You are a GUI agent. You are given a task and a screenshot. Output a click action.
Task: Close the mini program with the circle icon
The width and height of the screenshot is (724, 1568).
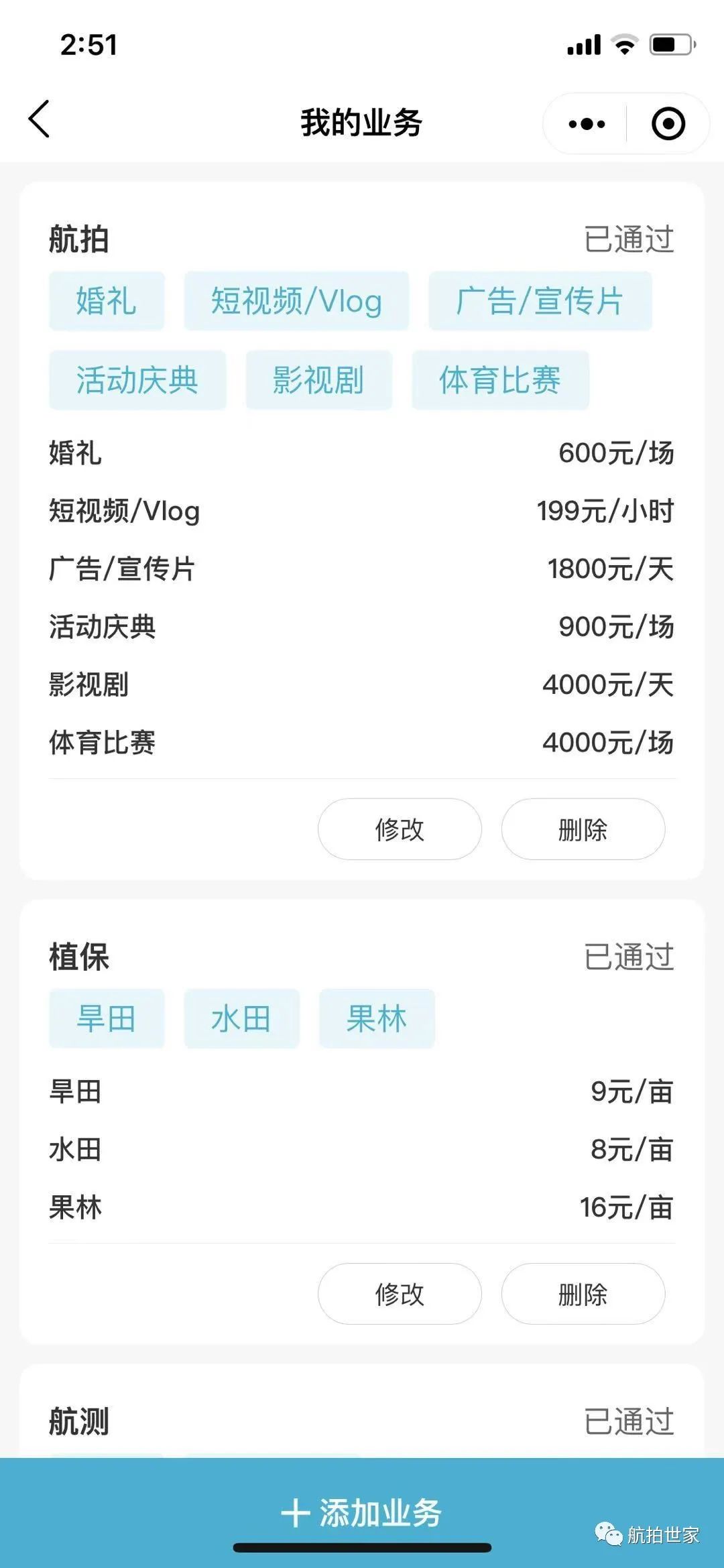[x=668, y=124]
